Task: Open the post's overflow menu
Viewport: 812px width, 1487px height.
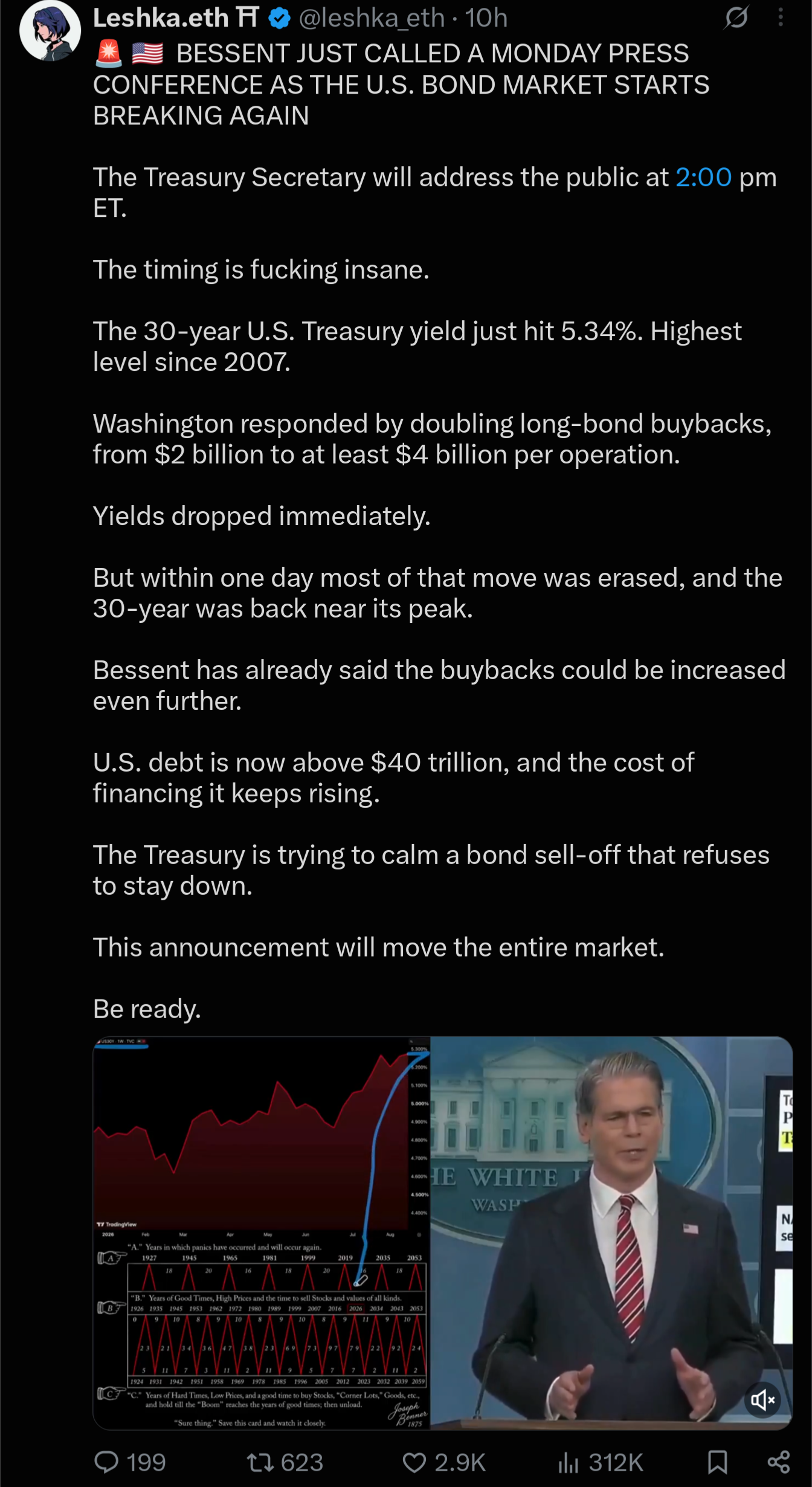Action: click(x=781, y=18)
